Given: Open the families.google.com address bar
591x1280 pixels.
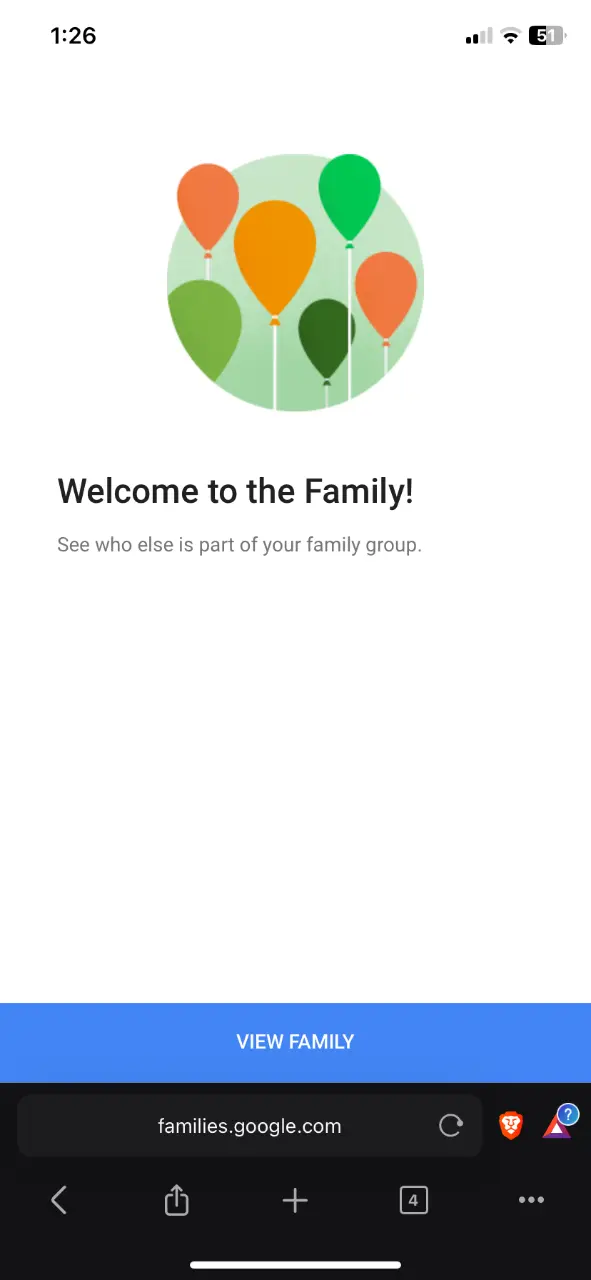Looking at the screenshot, I should point(250,1126).
